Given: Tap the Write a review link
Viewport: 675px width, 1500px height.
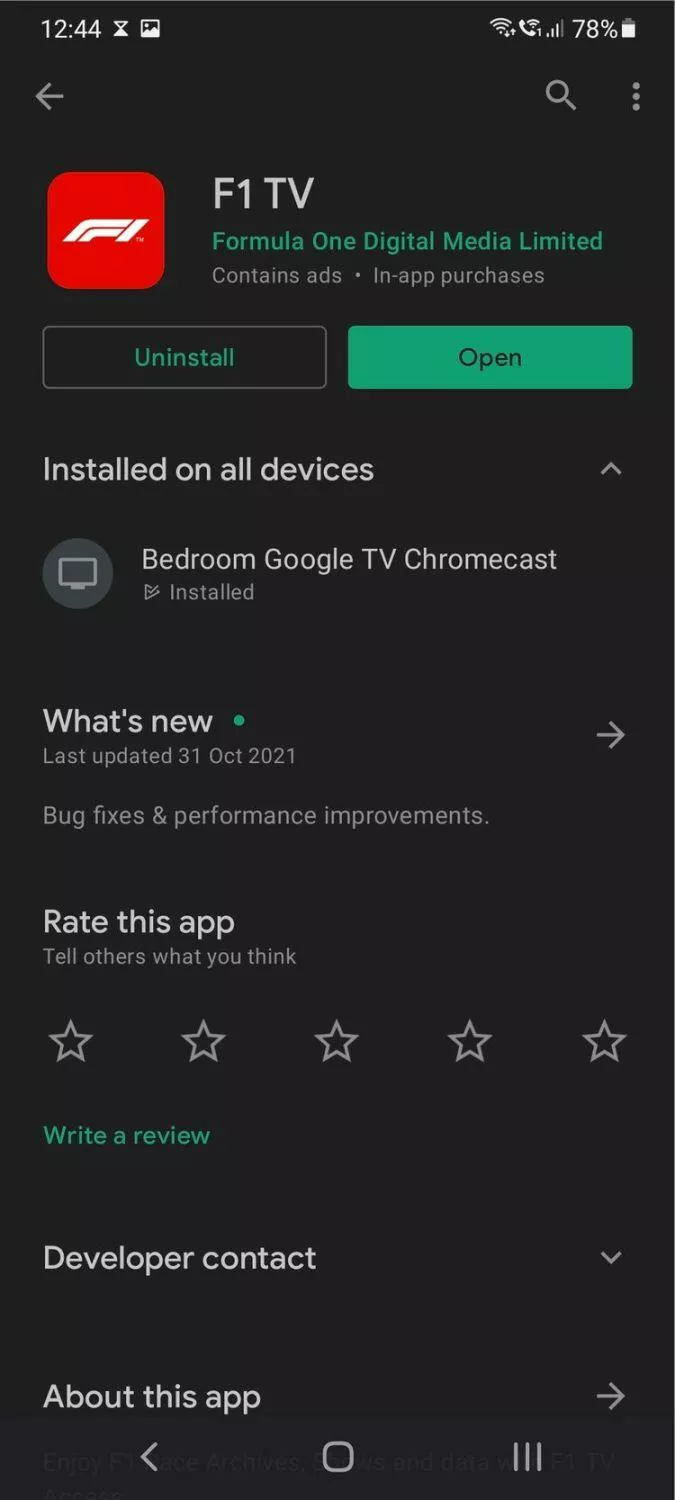Looking at the screenshot, I should coord(127,1135).
